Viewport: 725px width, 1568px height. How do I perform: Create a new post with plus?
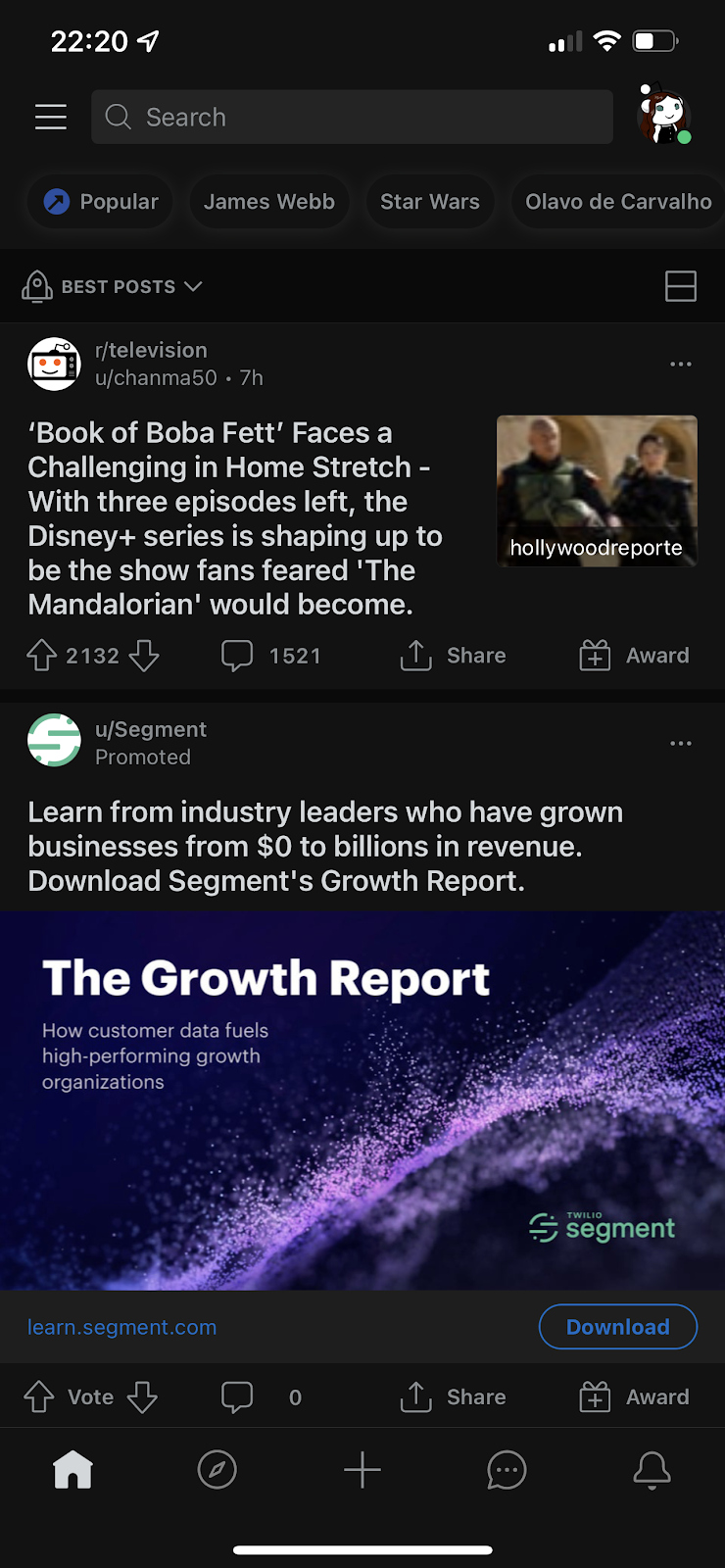tap(362, 1470)
